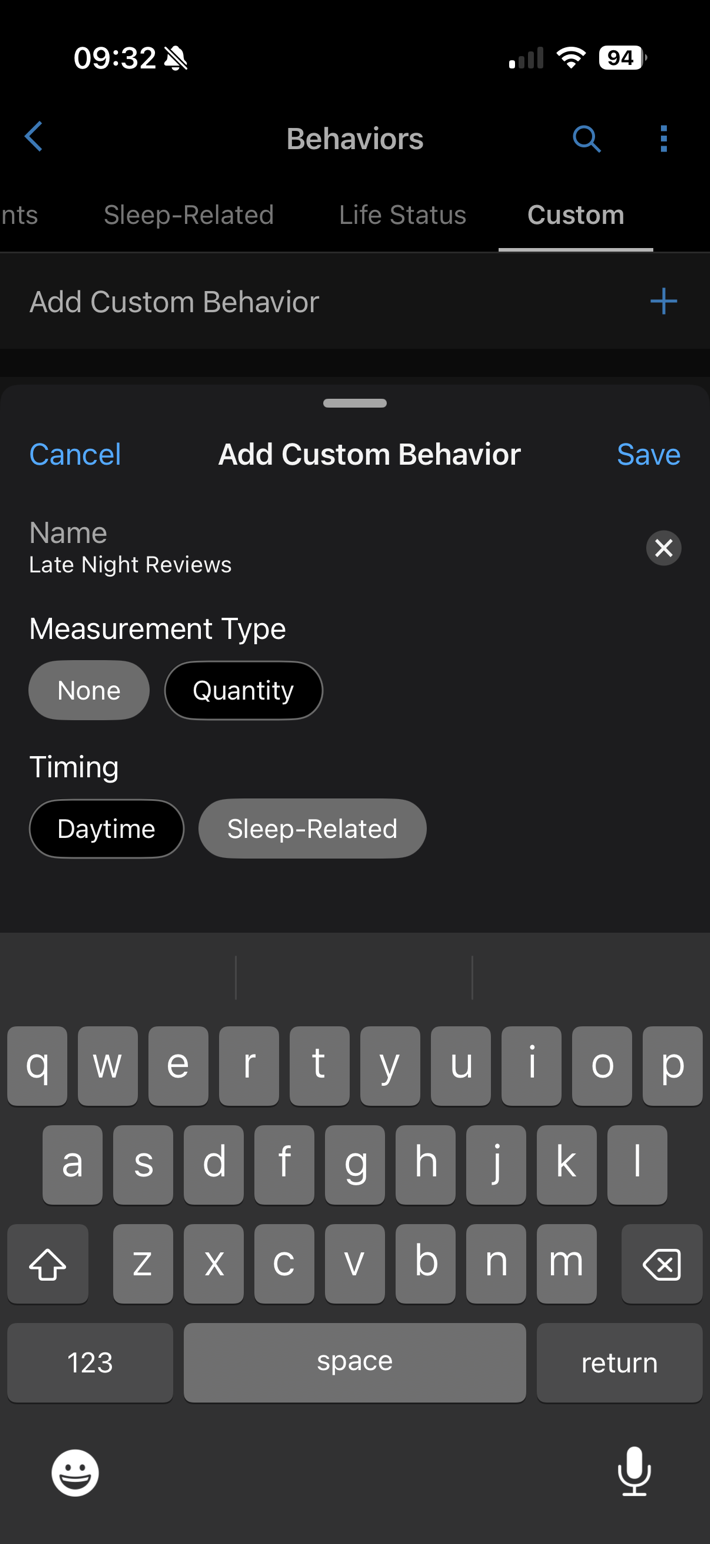Open the Behaviors search icon
This screenshot has height=1544, width=710.
point(586,139)
